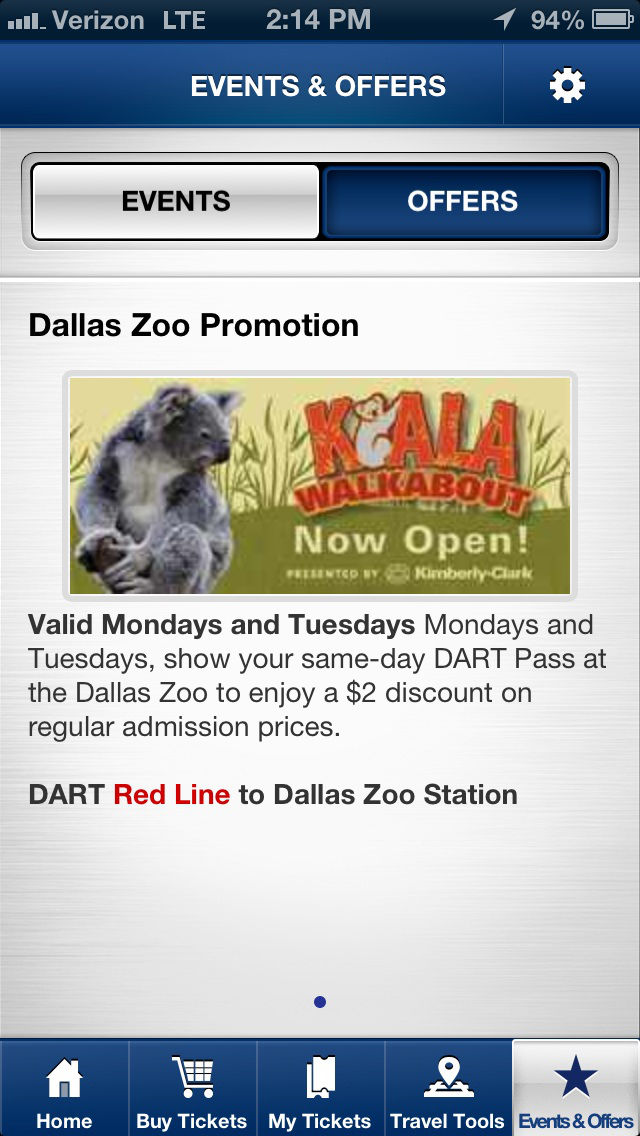Go to the Home tab
Viewport: 640px width, 1136px height.
click(65, 1088)
